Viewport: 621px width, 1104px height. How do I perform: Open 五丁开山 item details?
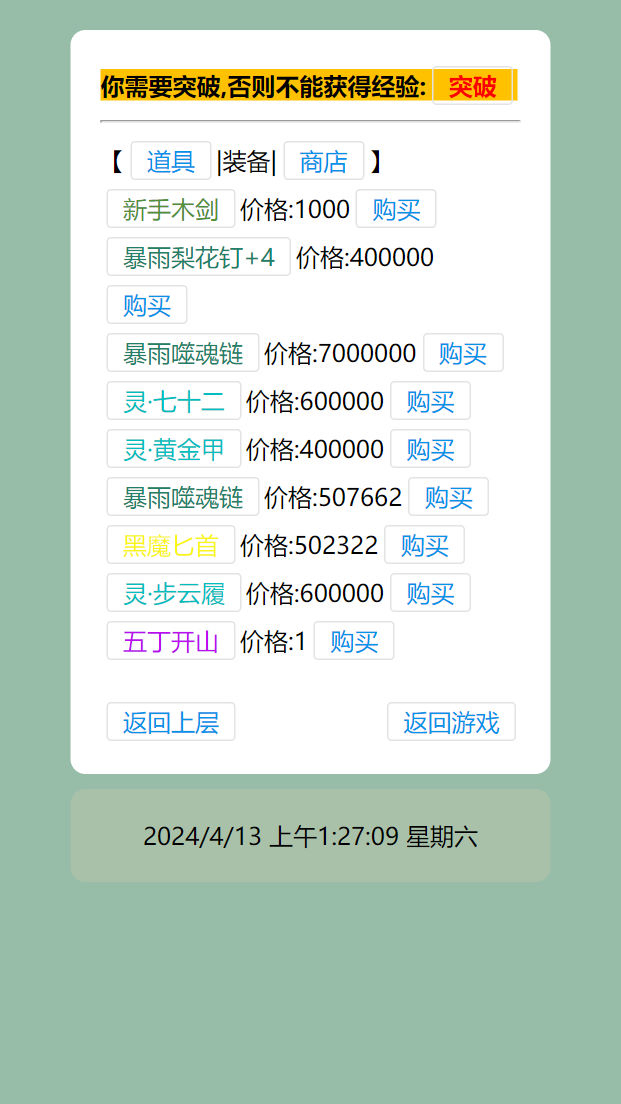pyautogui.click(x=171, y=641)
